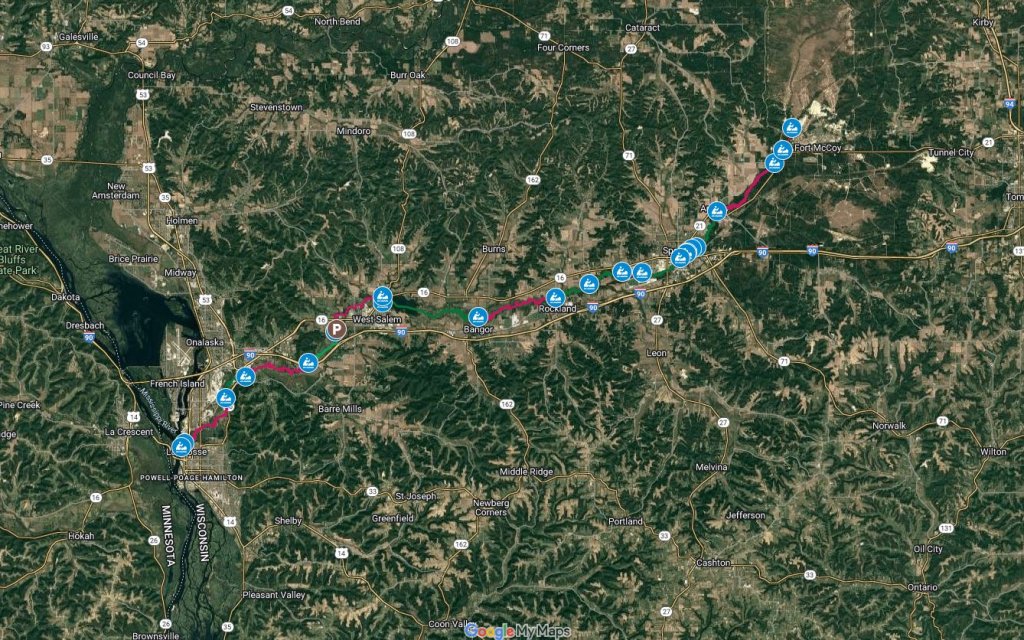The image size is (1024, 640).
Task: Select the canoe marker just above West Salem
Action: coord(382,297)
